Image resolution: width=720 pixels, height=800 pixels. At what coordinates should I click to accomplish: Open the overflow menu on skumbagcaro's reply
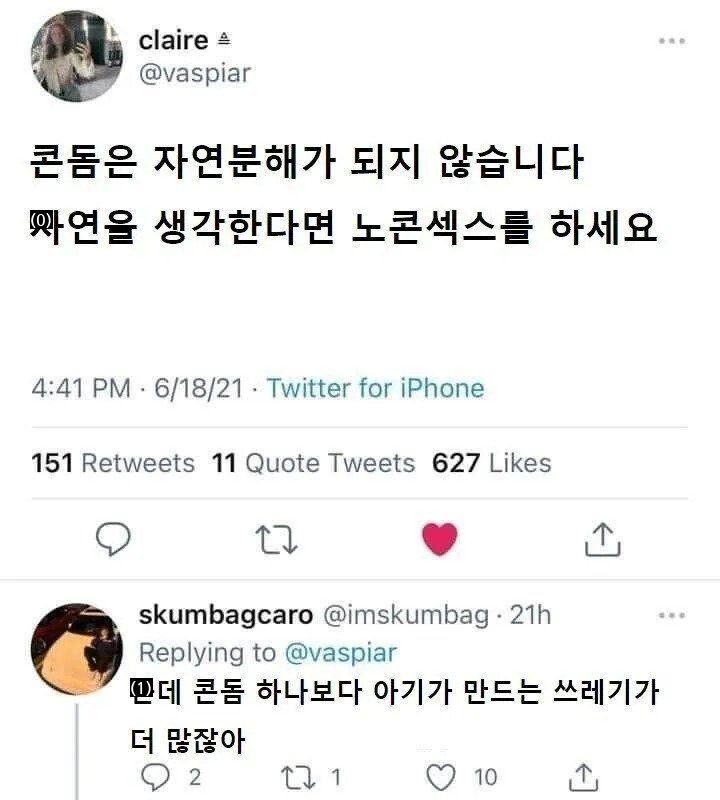tap(672, 615)
